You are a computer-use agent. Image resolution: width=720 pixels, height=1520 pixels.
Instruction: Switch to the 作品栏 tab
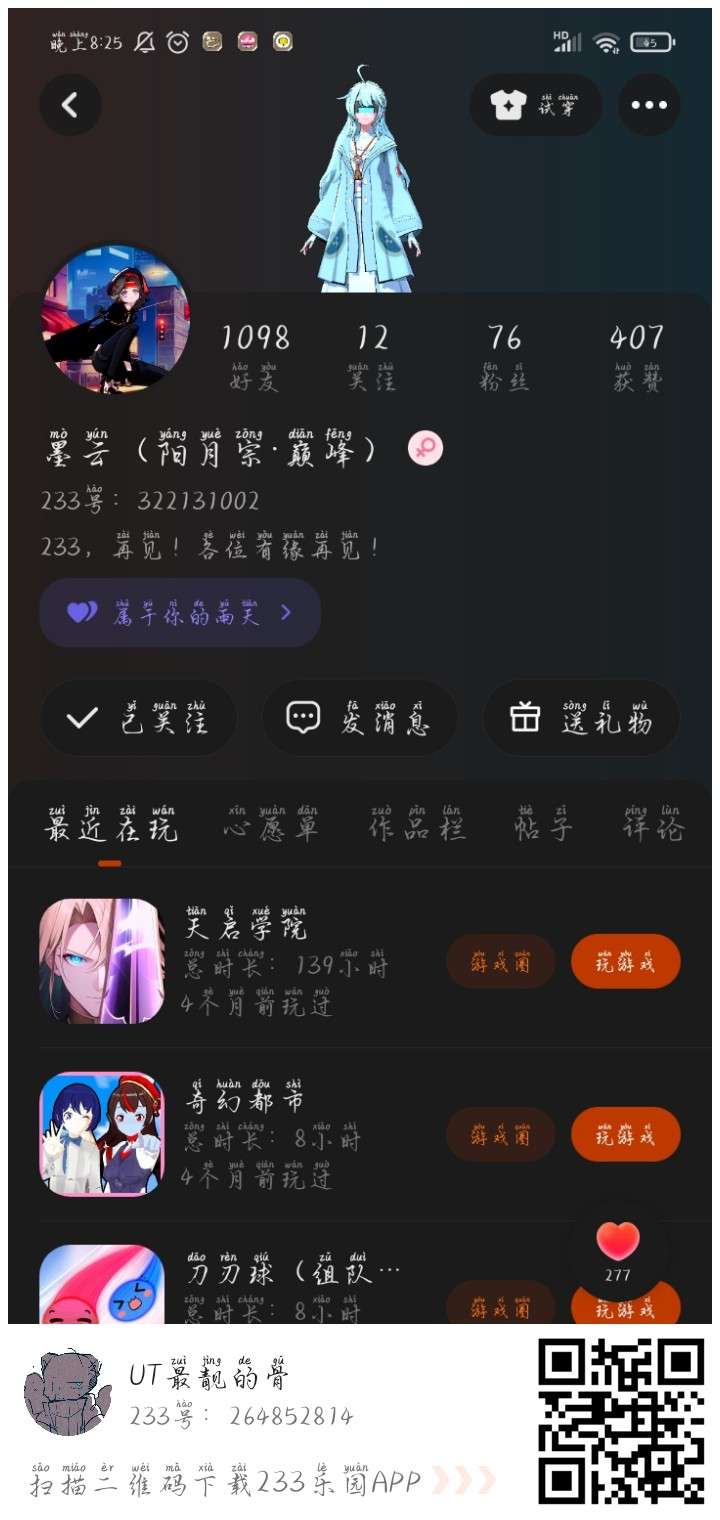pyautogui.click(x=416, y=827)
